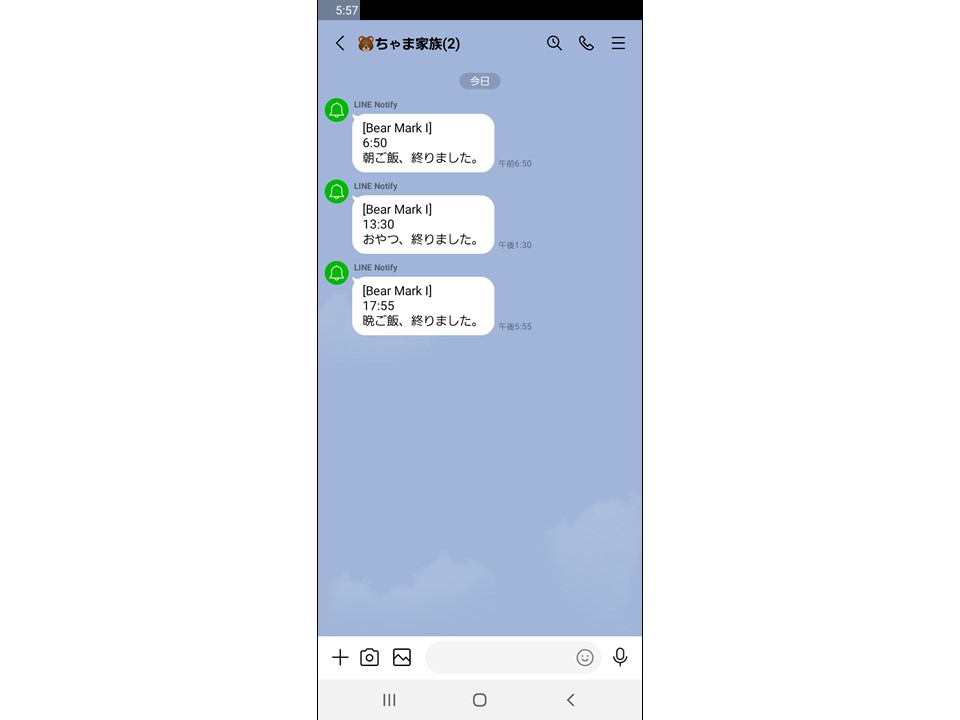Start a voice call

pyautogui.click(x=586, y=43)
